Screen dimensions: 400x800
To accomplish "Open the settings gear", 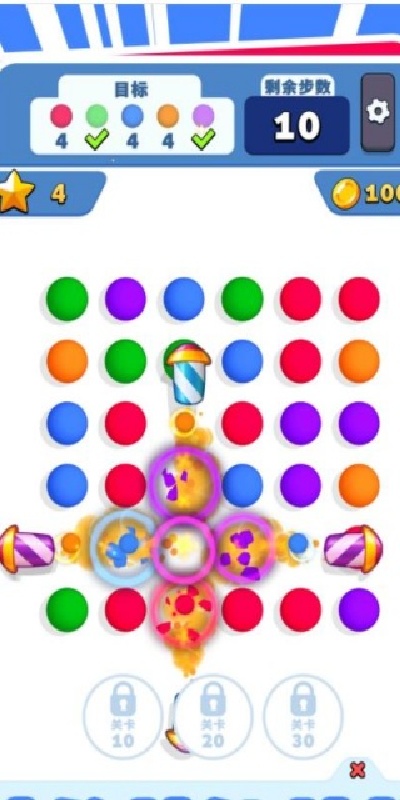I will [378, 112].
